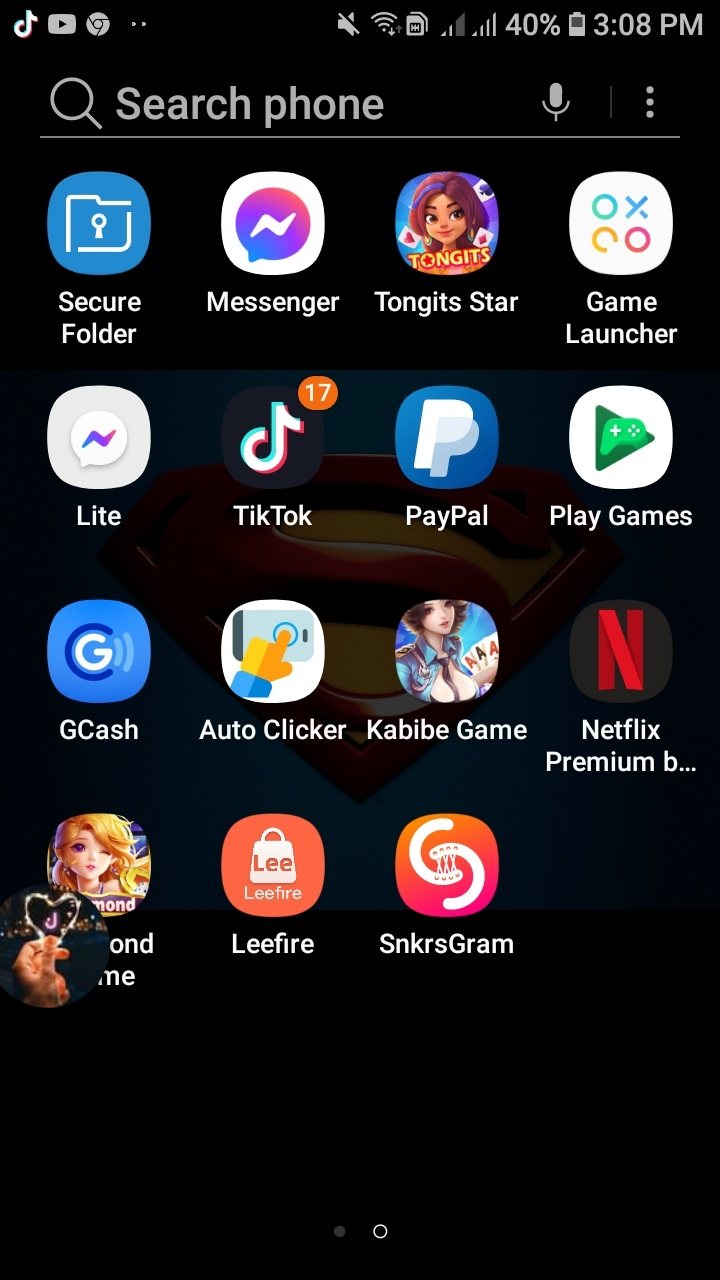720x1280 pixels.
Task: Open the Netflix Premium app
Action: click(x=621, y=651)
